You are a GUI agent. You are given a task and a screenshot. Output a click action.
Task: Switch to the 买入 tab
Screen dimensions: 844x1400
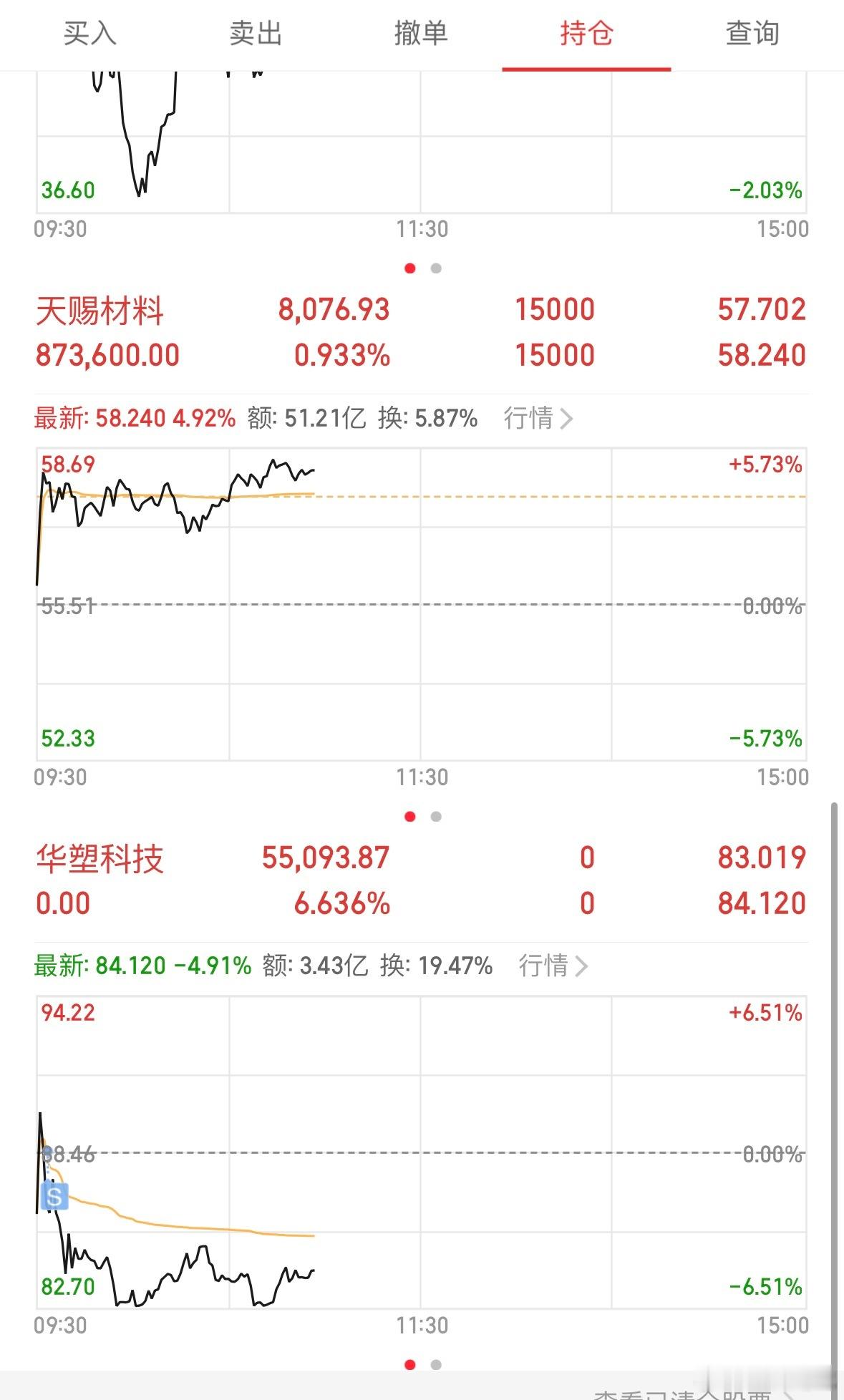[89, 34]
